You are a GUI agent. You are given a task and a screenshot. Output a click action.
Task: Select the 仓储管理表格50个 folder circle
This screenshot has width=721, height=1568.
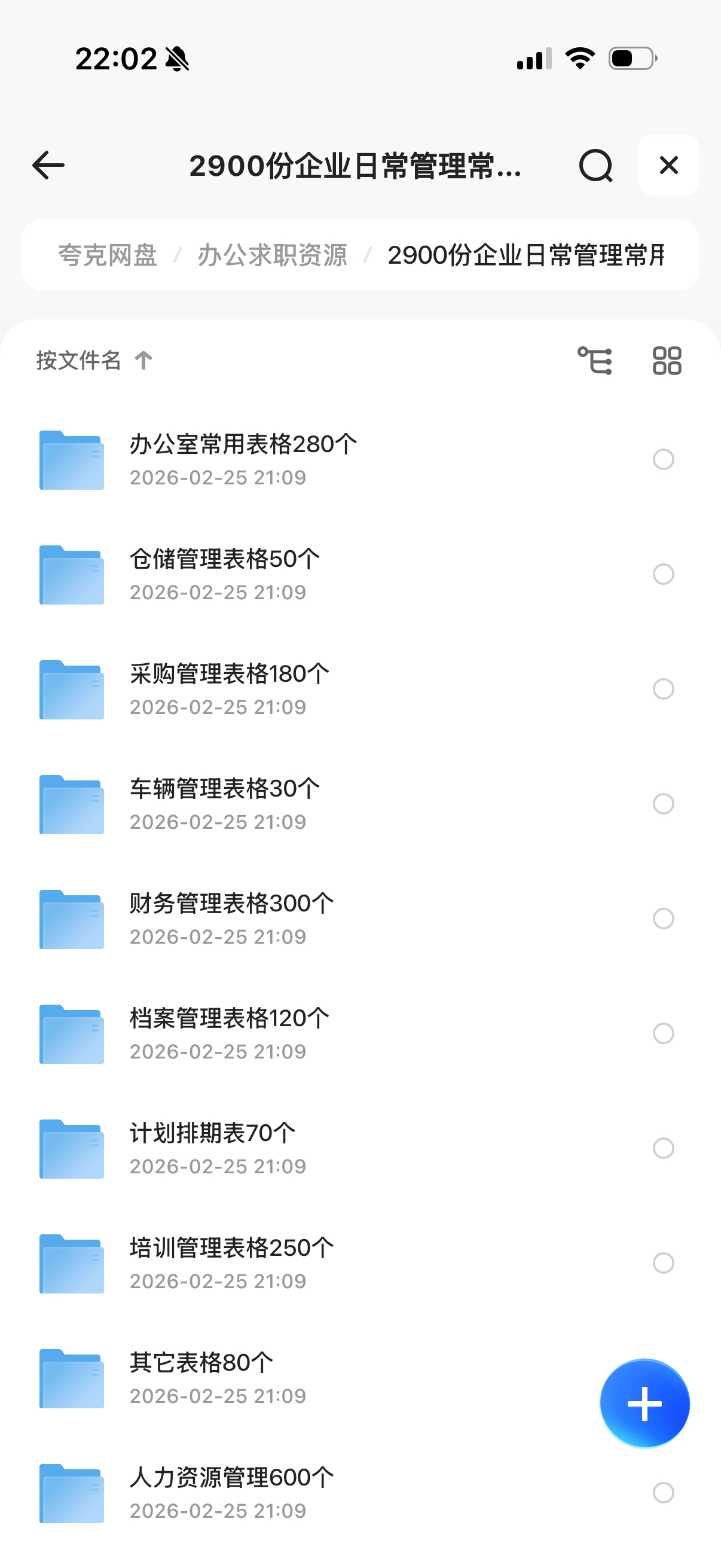coord(663,574)
